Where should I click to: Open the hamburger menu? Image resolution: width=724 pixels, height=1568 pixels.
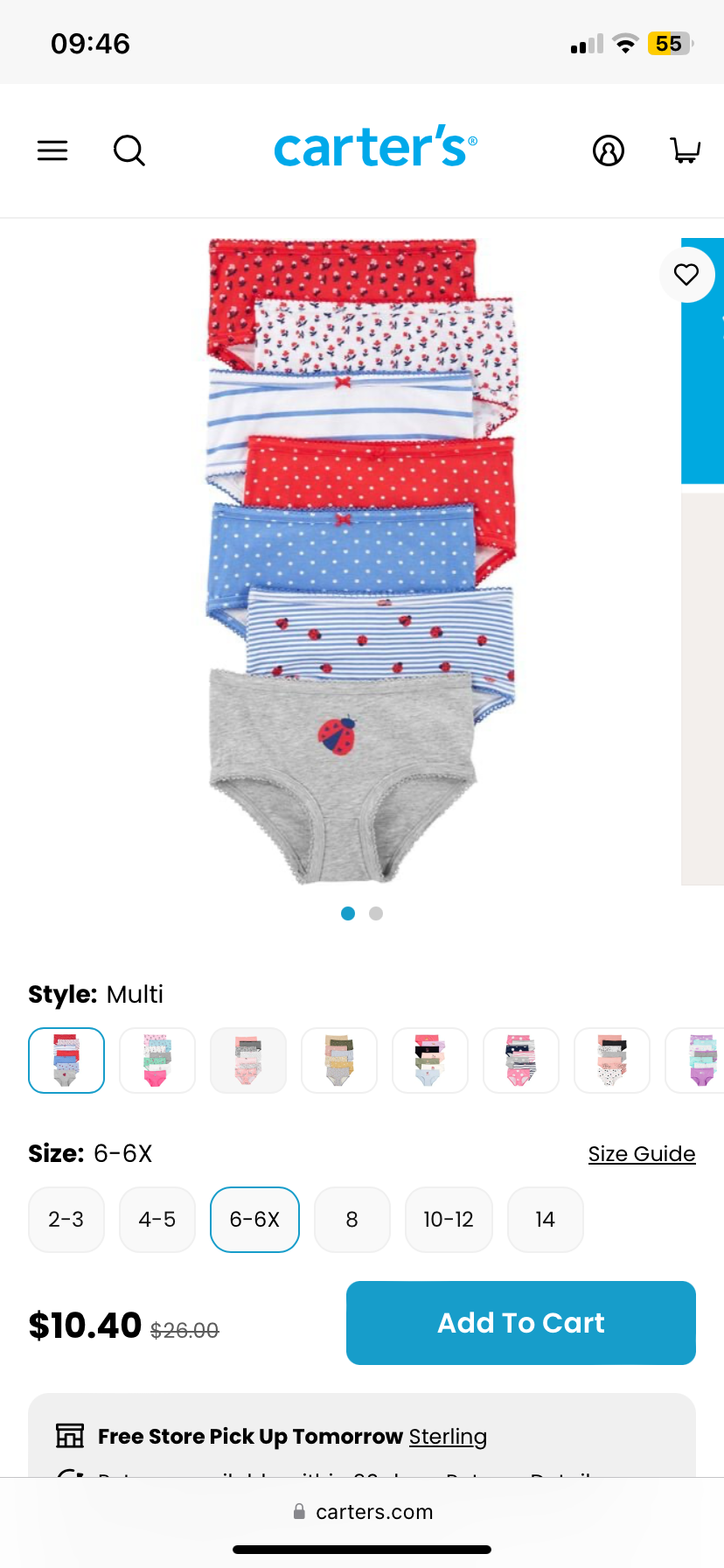52,150
